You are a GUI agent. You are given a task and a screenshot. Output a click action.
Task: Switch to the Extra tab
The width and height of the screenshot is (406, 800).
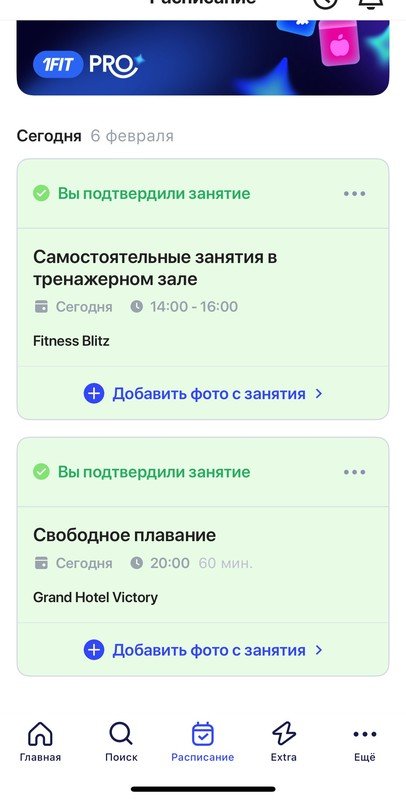[x=284, y=742]
